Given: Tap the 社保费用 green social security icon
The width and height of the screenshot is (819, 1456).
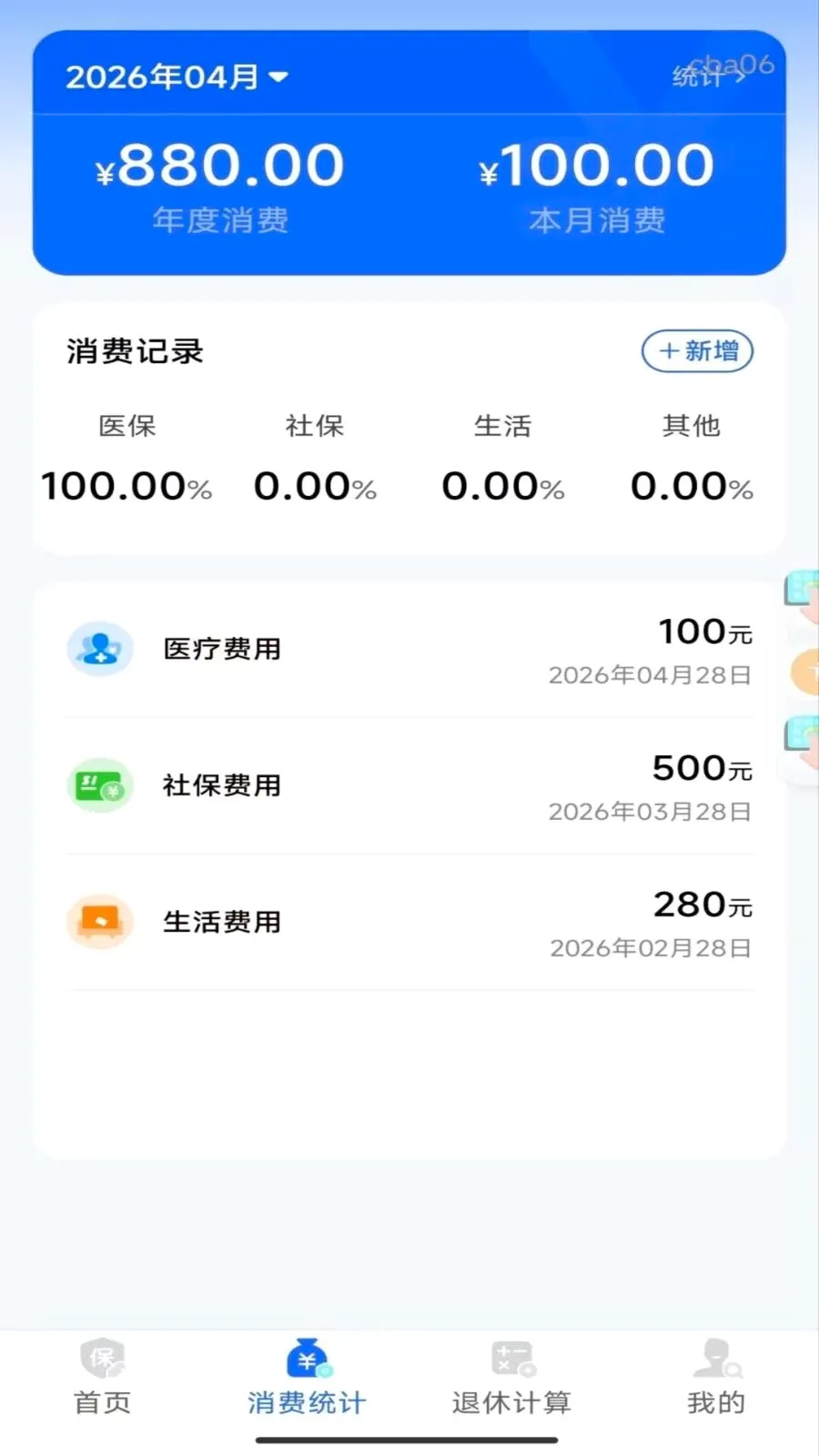Looking at the screenshot, I should coord(100,785).
